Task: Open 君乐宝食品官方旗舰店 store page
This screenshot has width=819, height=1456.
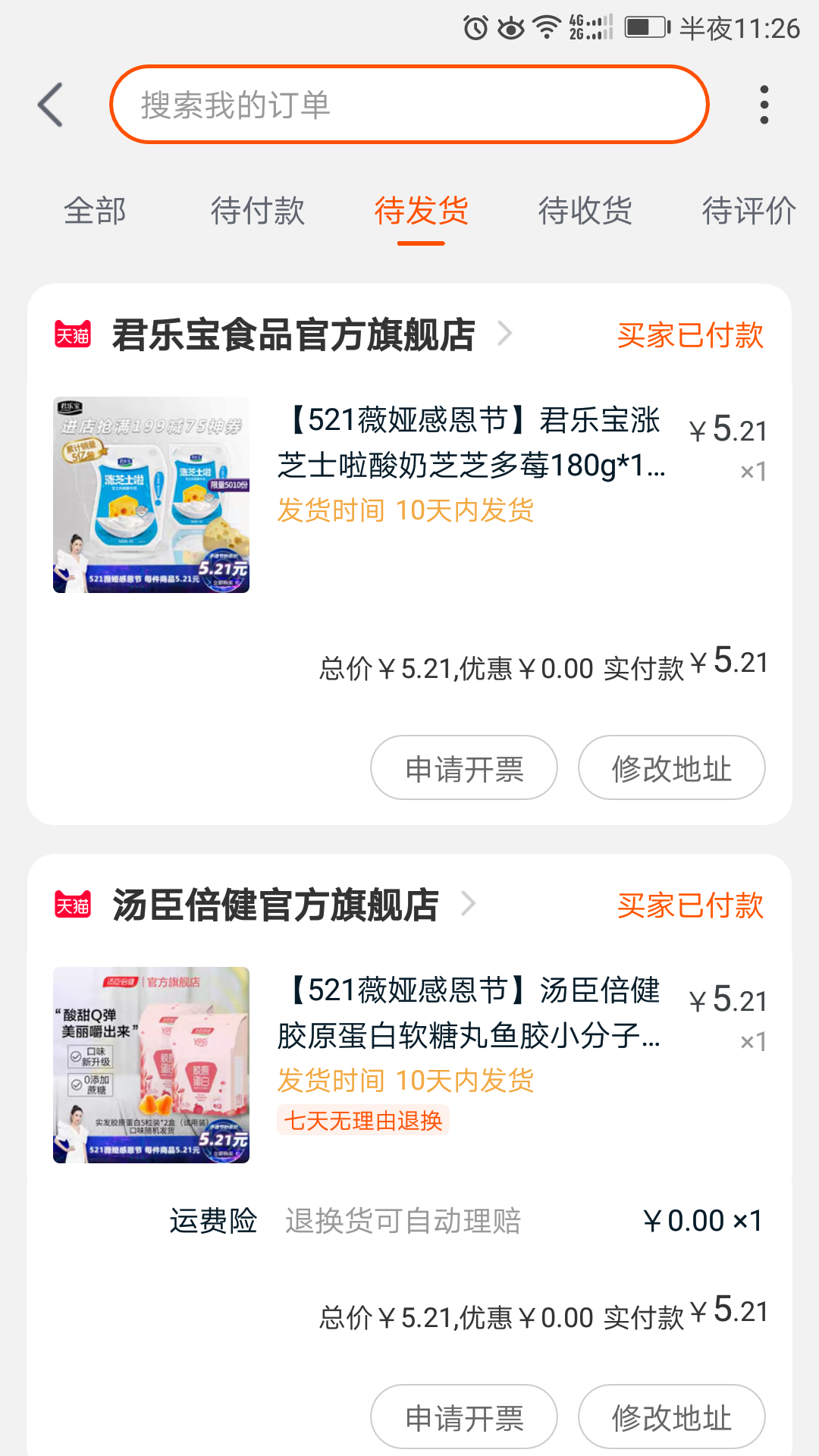Action: click(x=294, y=334)
